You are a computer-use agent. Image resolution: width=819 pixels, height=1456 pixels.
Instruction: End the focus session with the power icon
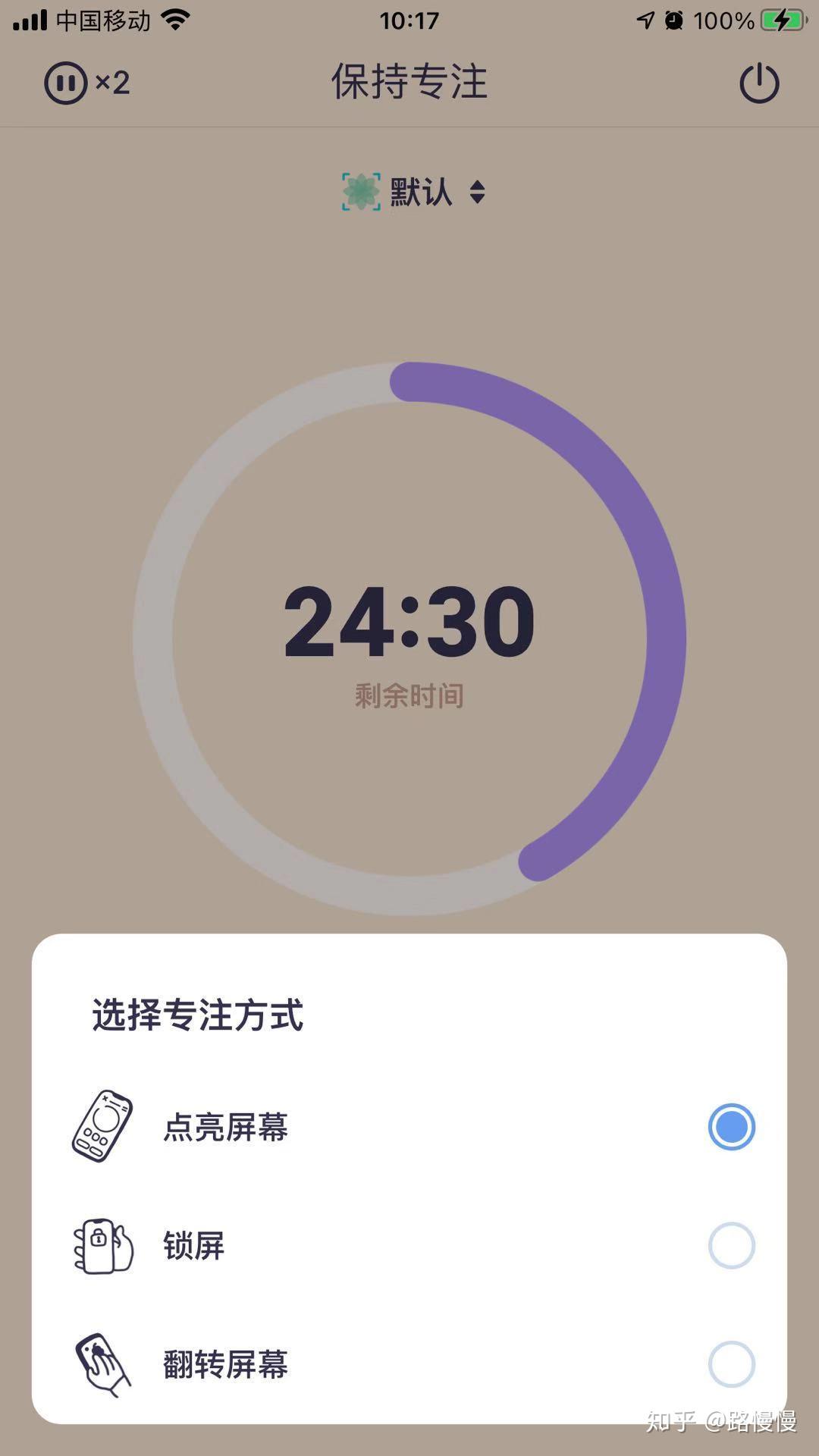pyautogui.click(x=761, y=84)
